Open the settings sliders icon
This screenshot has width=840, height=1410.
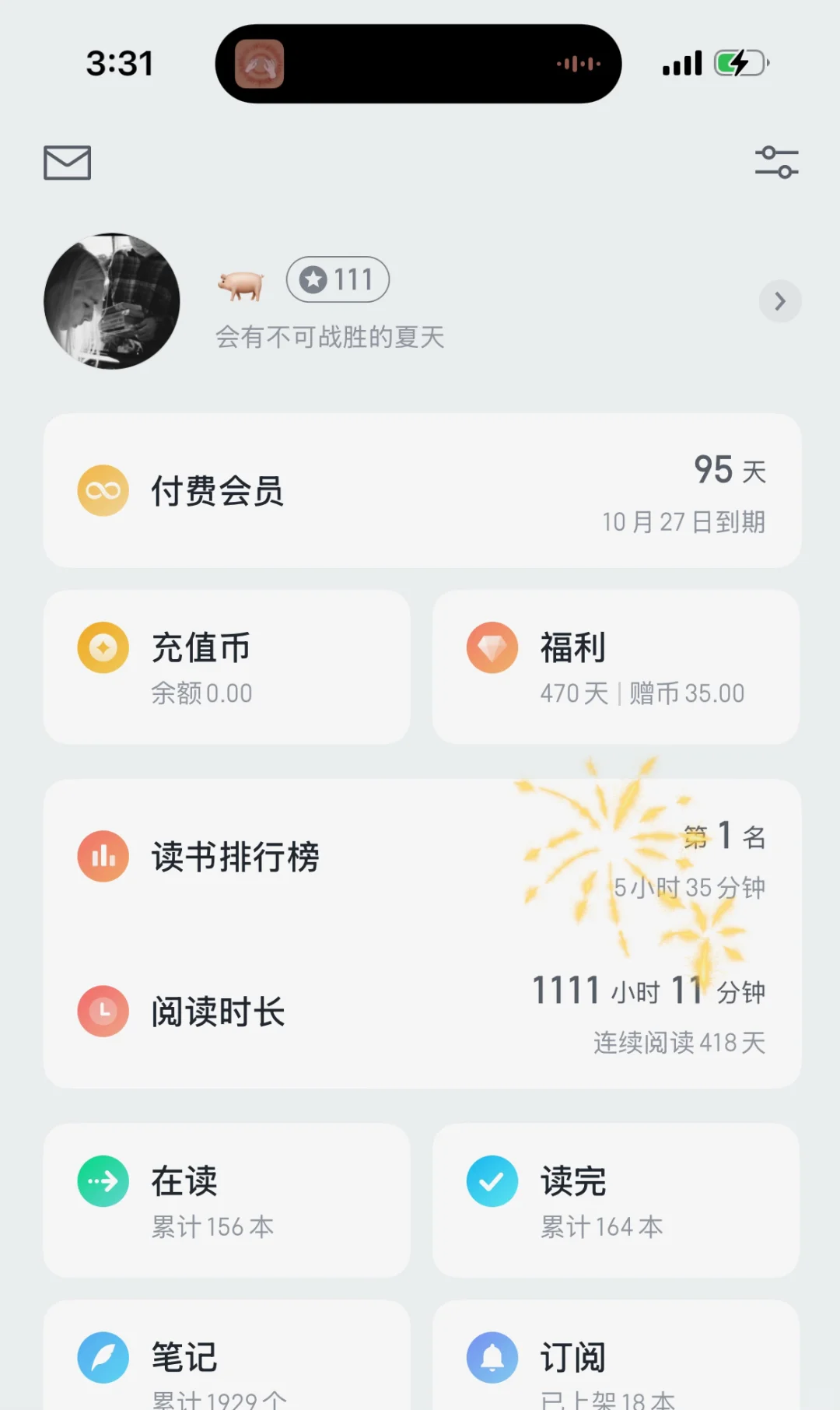[x=776, y=163]
